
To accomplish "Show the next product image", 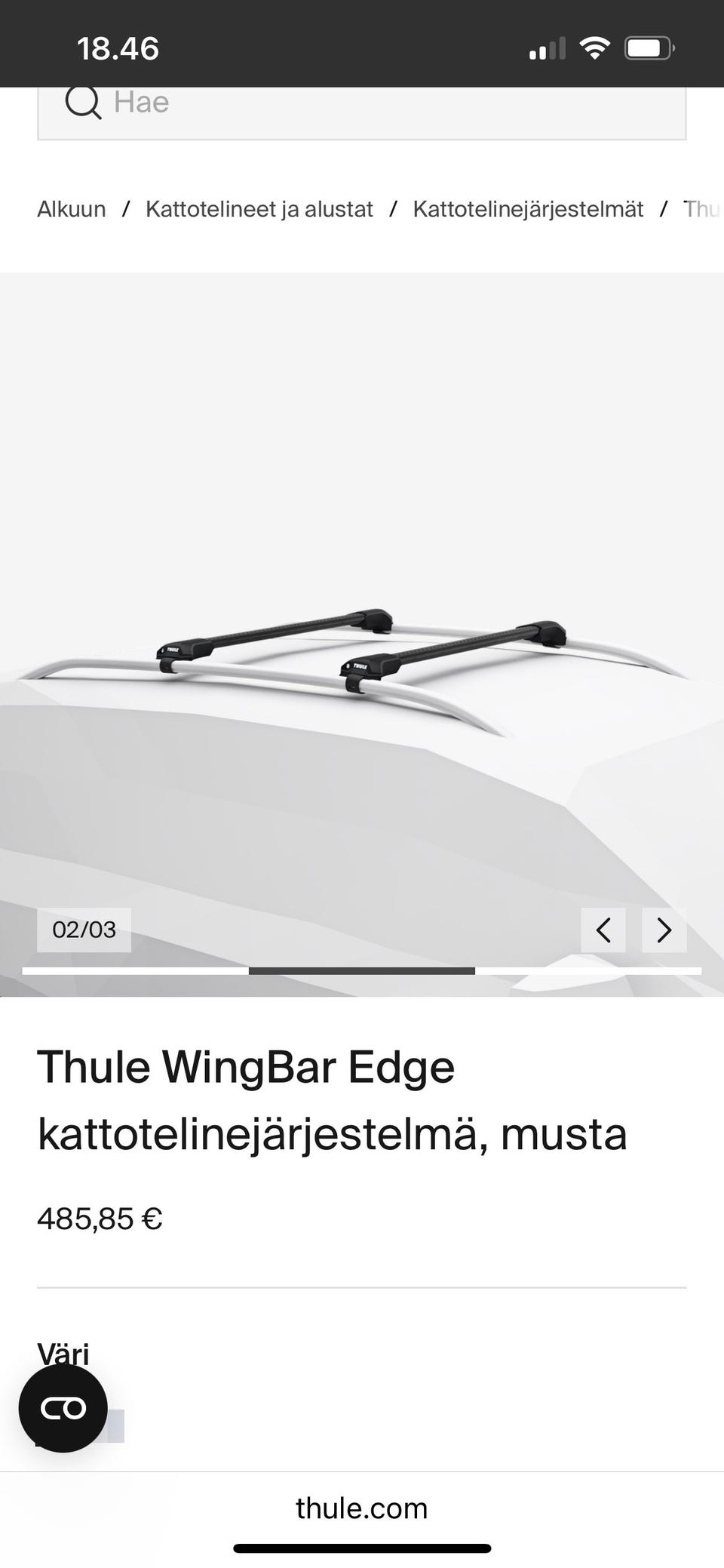I will 664,930.
